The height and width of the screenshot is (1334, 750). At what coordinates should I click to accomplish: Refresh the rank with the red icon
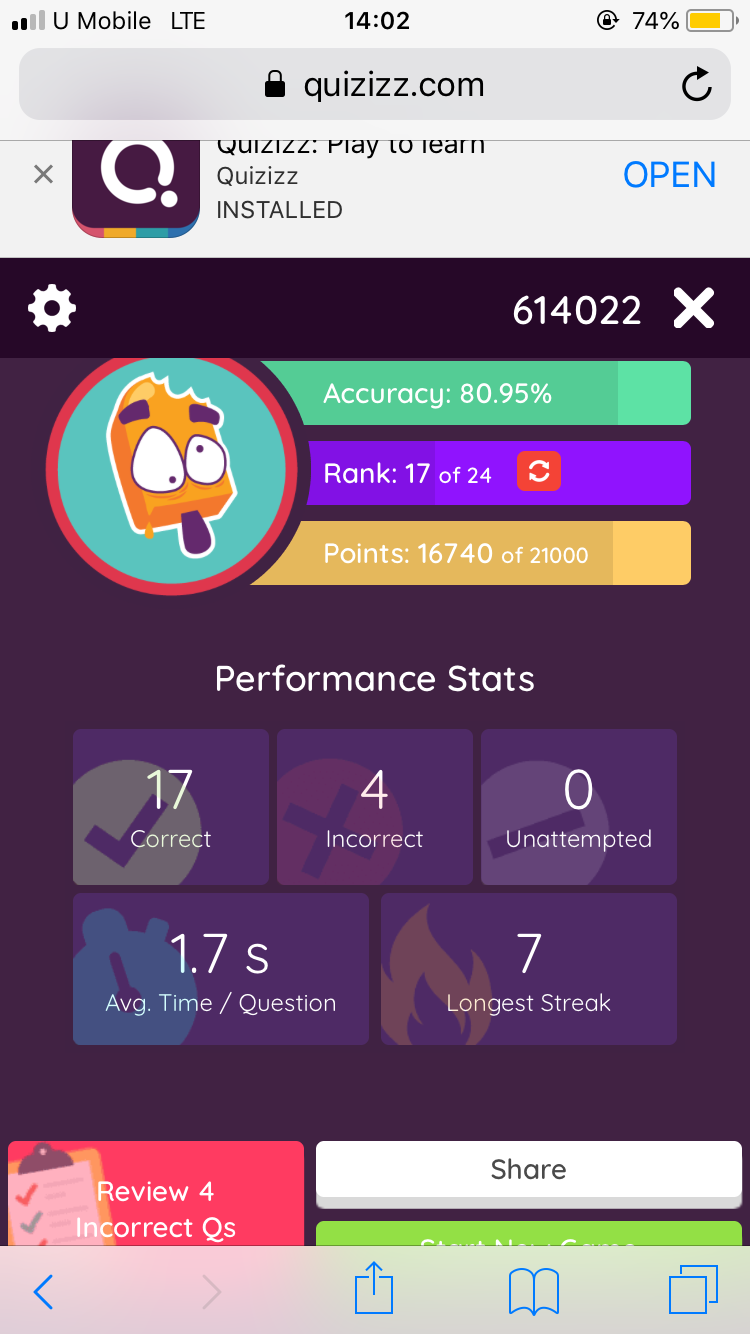pos(539,472)
